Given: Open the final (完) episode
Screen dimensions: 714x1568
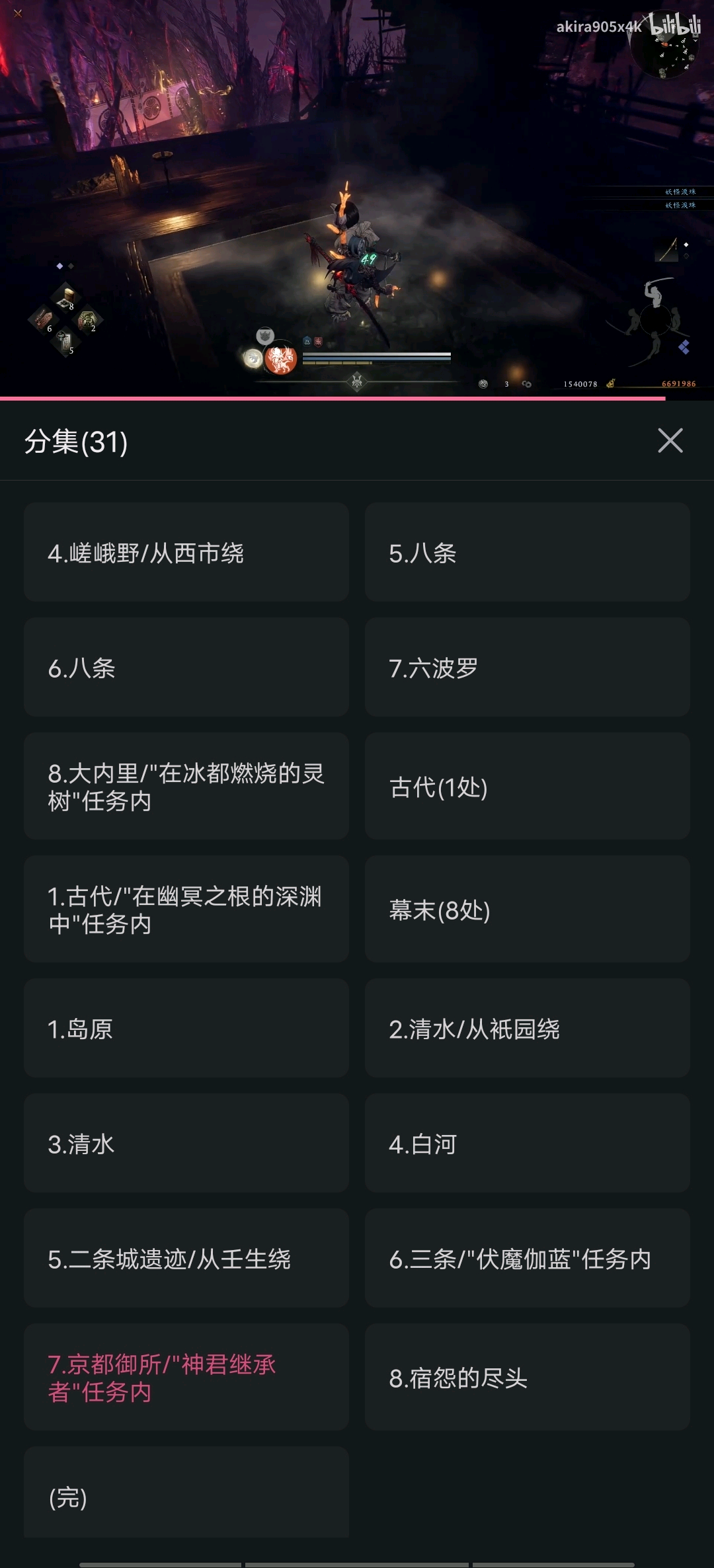Looking at the screenshot, I should [x=186, y=1495].
